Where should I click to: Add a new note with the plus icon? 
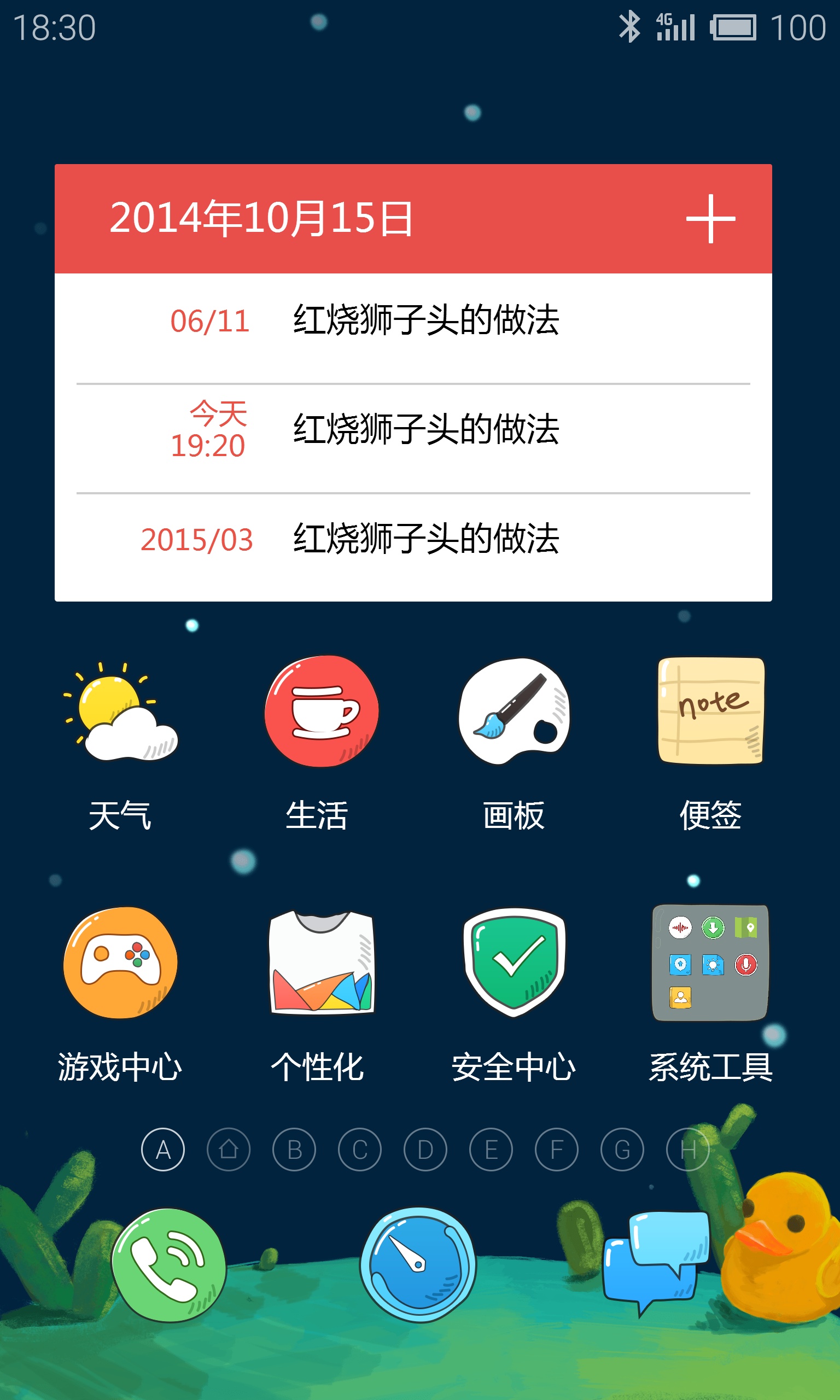[x=710, y=218]
